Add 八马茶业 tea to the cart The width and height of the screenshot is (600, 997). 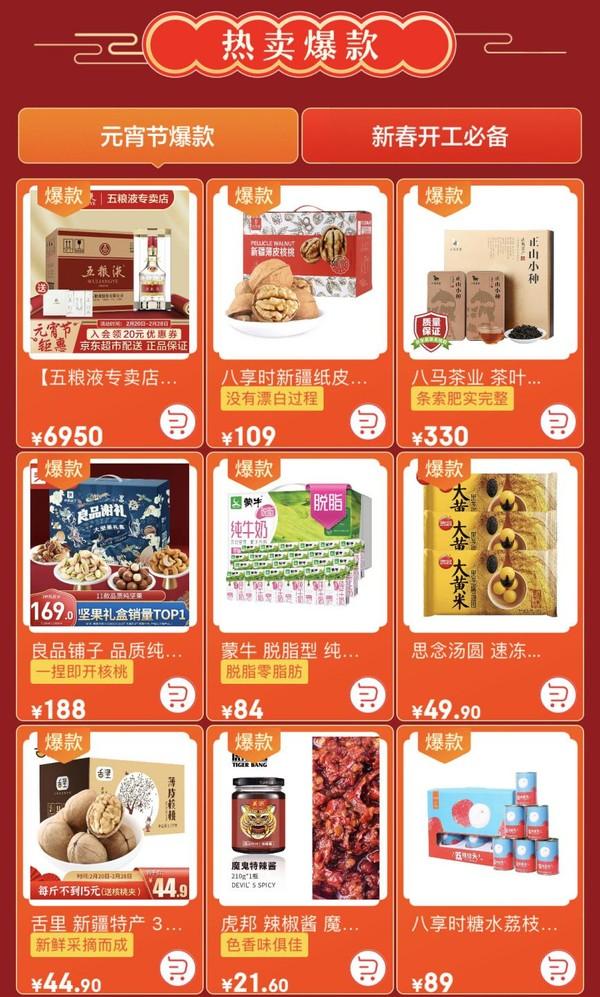click(558, 423)
